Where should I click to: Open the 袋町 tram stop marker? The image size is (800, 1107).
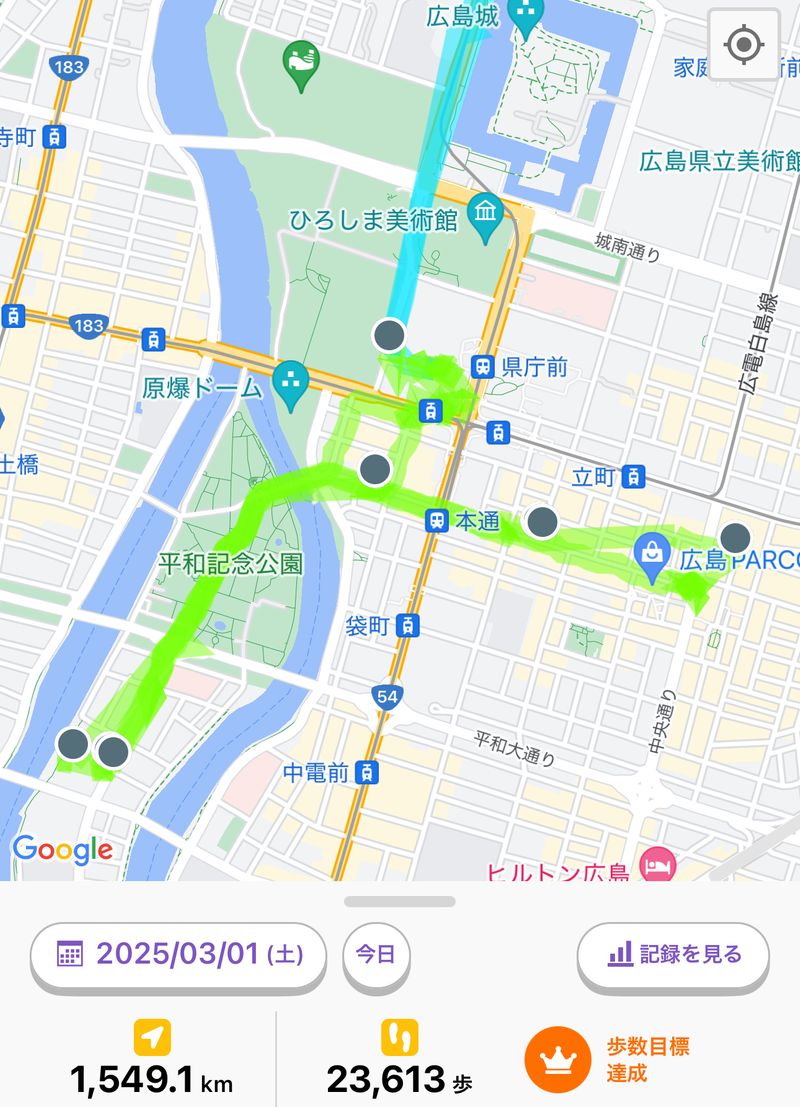(406, 626)
